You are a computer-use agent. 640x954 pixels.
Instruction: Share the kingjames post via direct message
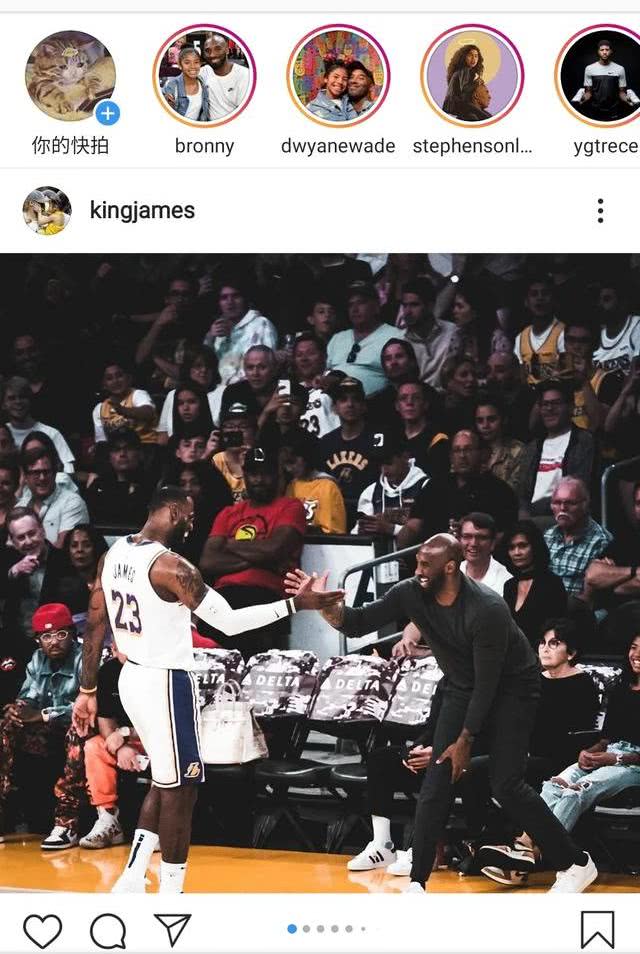[172, 929]
